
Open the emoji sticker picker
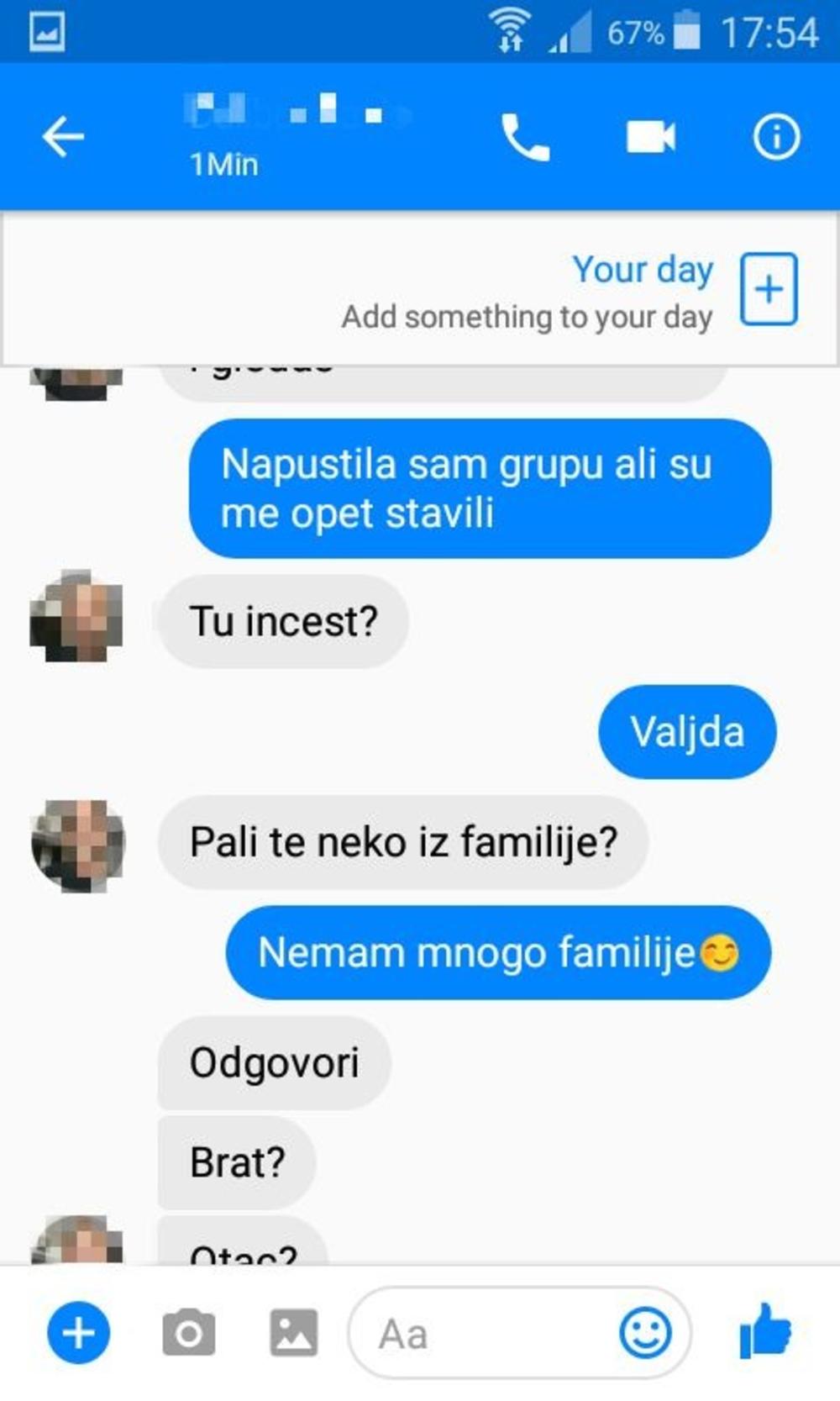[645, 1333]
